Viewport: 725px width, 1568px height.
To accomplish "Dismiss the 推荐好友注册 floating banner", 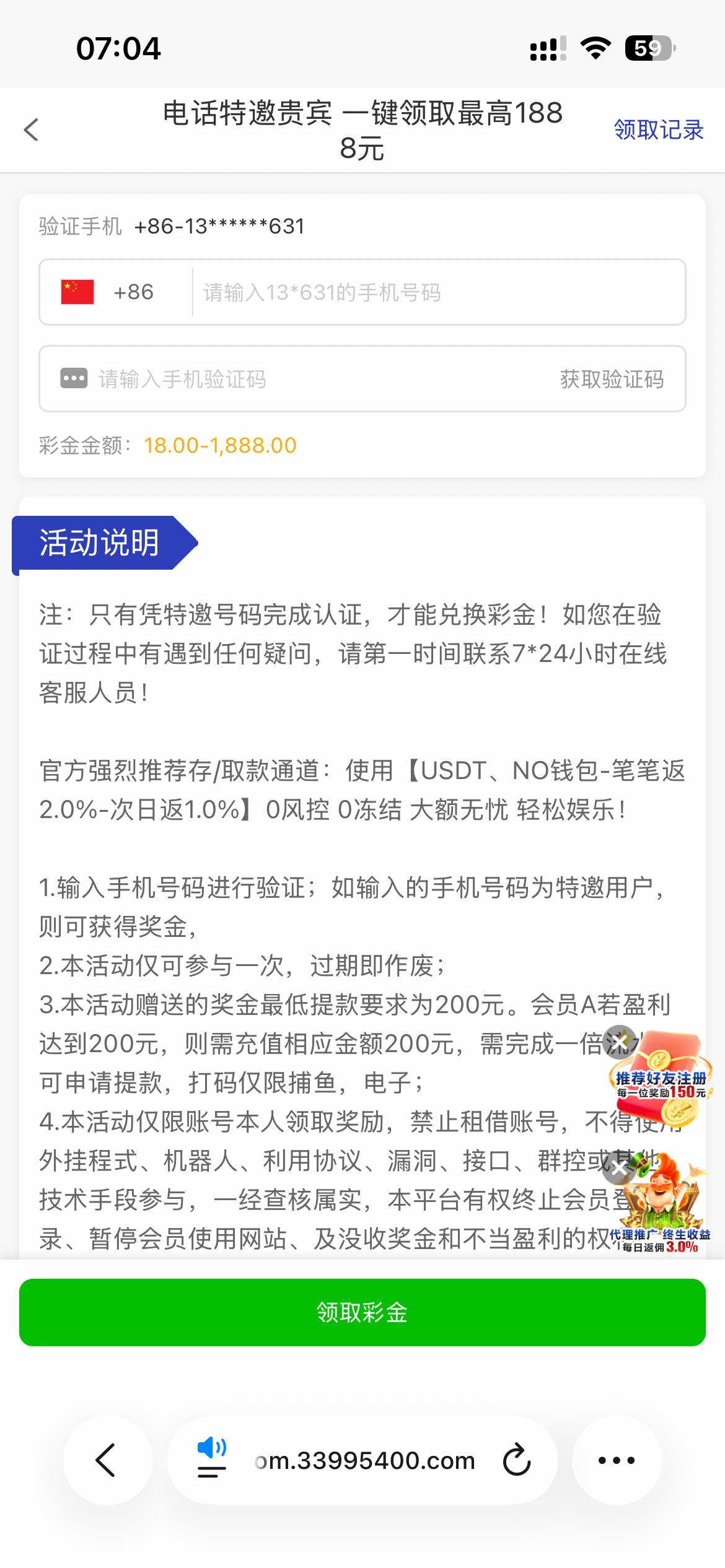I will tap(620, 1042).
